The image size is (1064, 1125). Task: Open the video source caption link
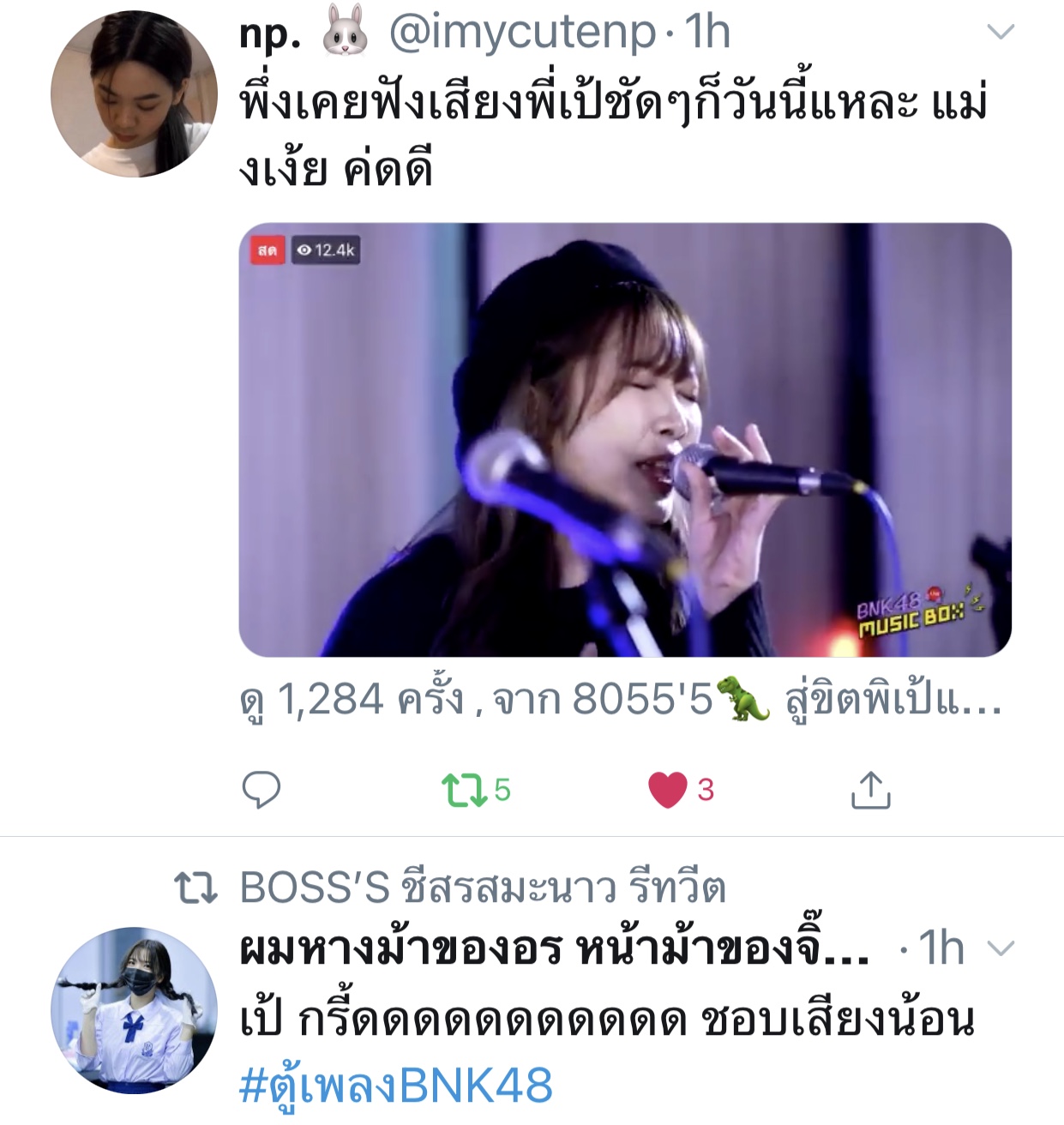(619, 700)
